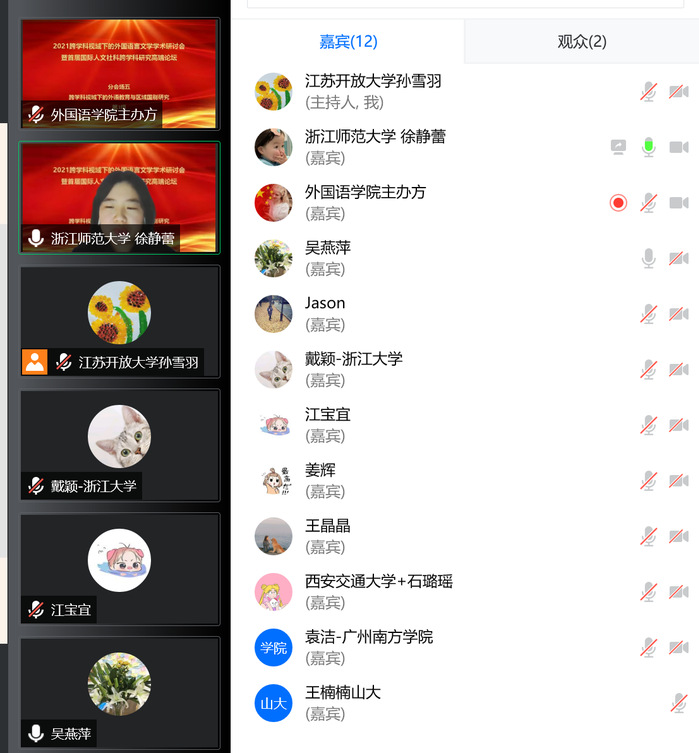Toggle camera for 西安交通大学+石璐瑶
699x753 pixels.
678,592
